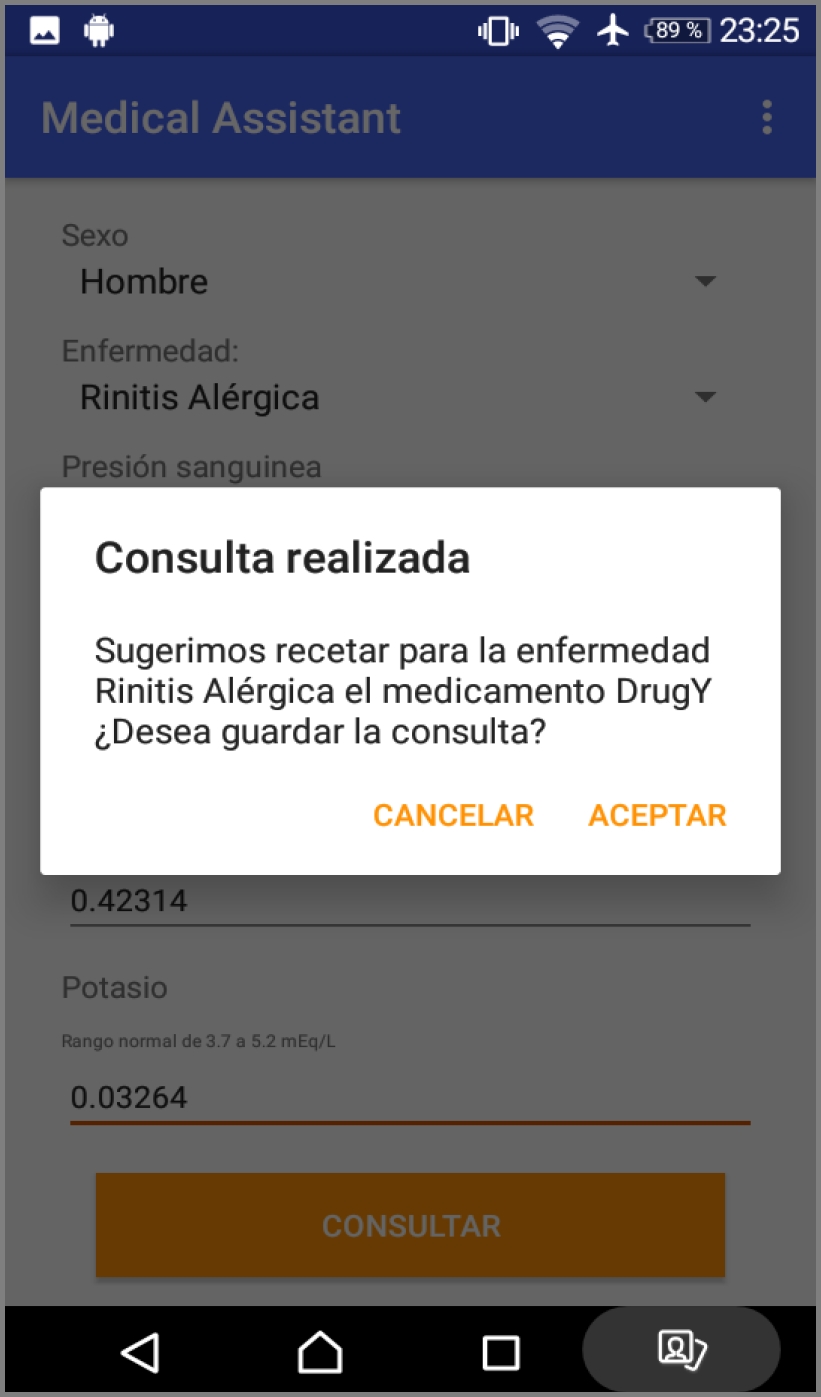The image size is (821, 1397).
Task: Return to the home screen
Action: point(320,1352)
